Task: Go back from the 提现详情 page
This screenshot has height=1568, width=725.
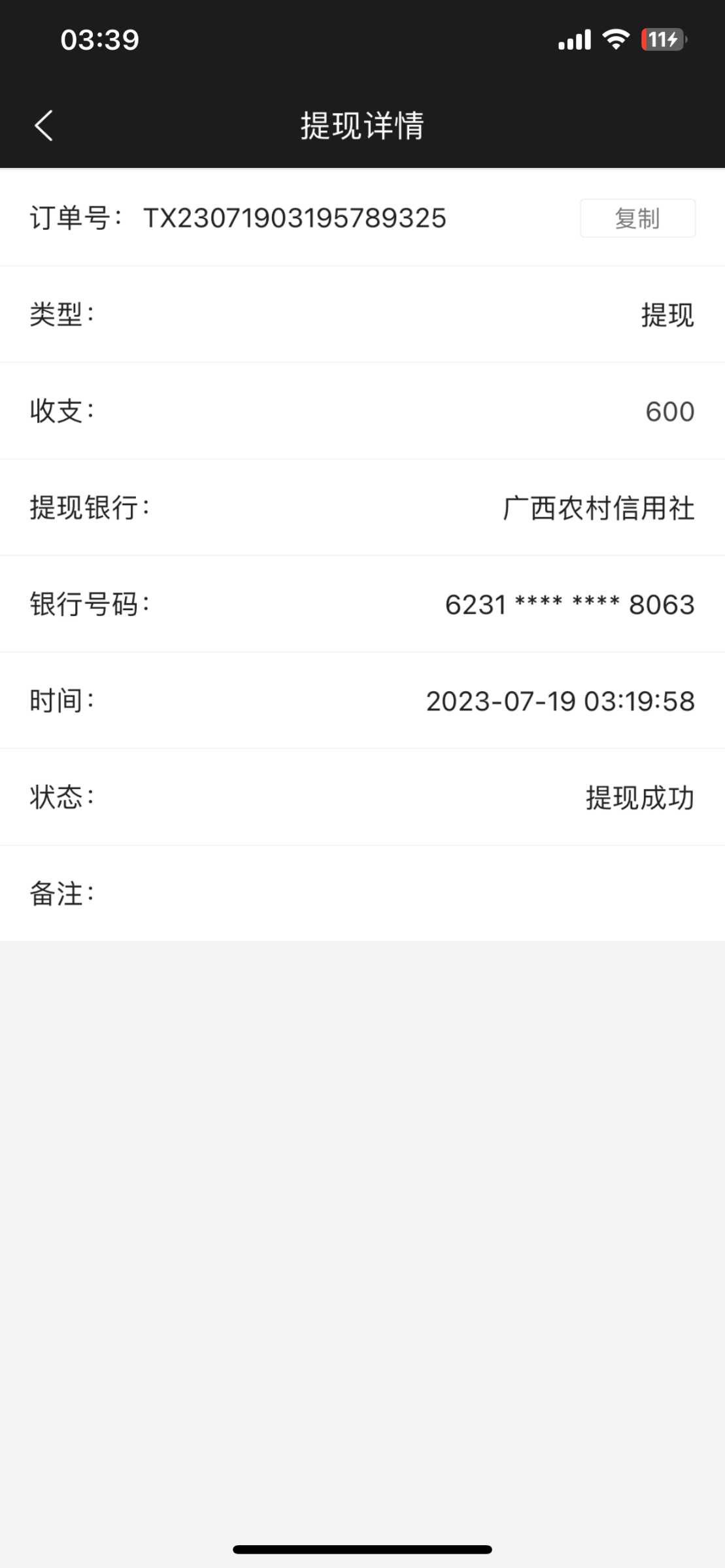Action: (x=44, y=125)
